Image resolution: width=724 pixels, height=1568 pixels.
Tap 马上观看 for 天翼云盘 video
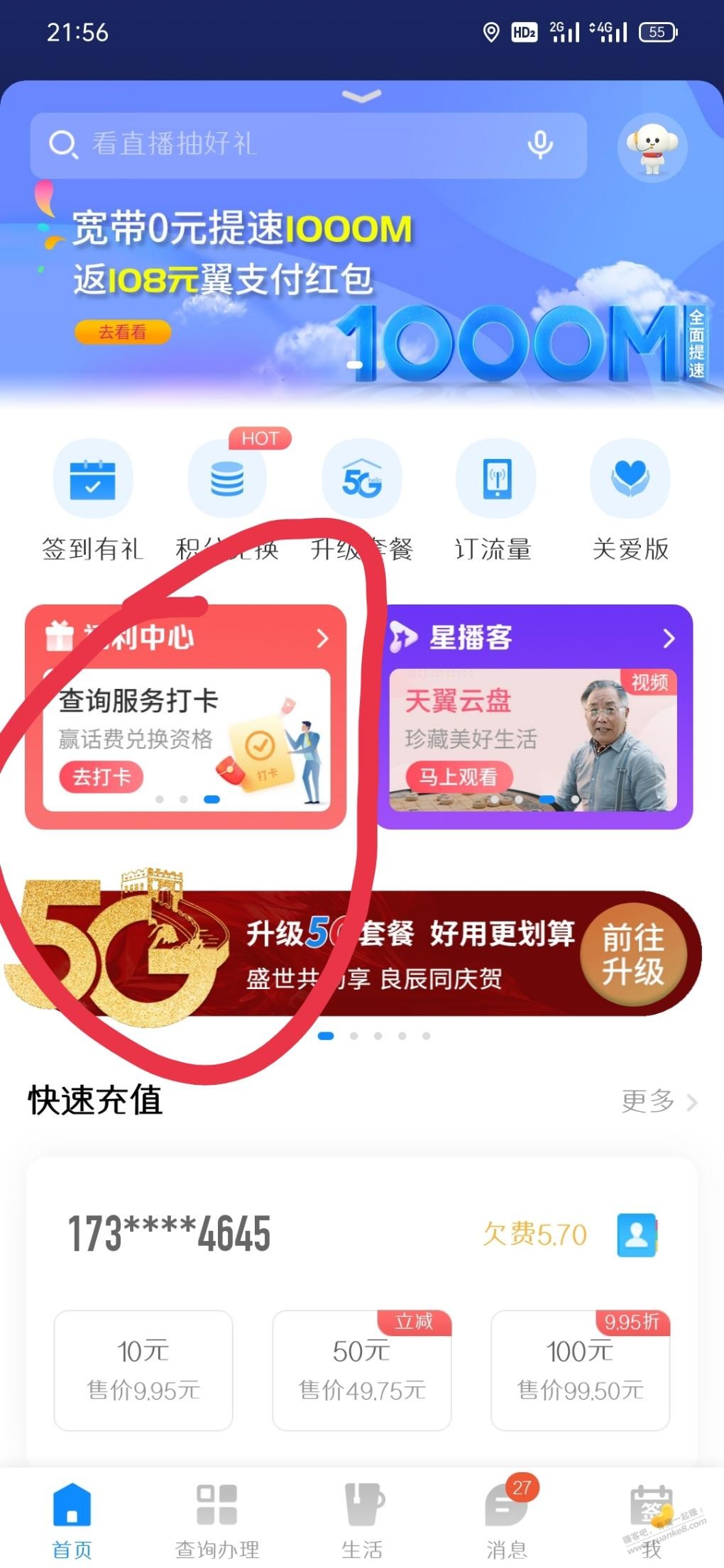click(x=459, y=777)
